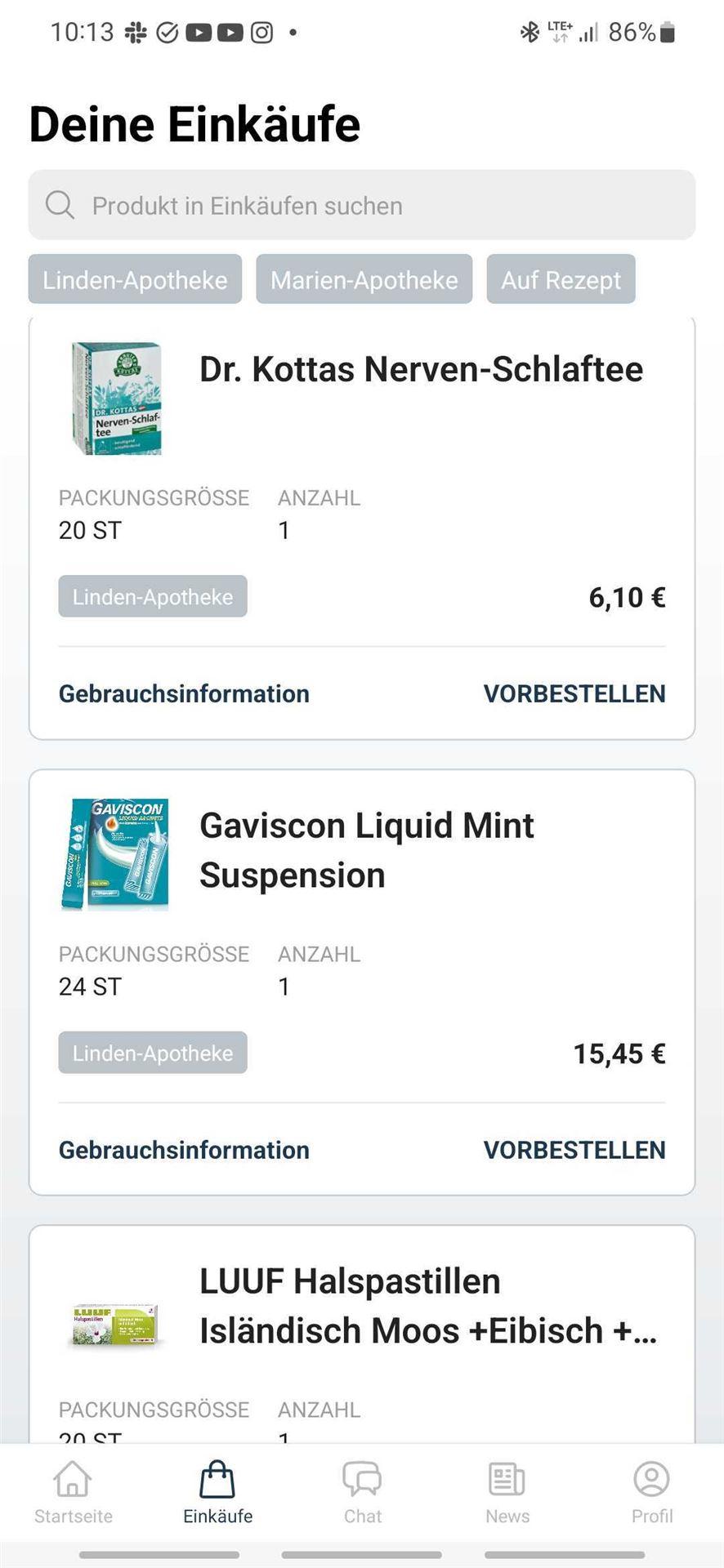724x1568 pixels.
Task: Preorder Gaviscon Liquid Mint Suspension via VORBESTELLEN
Action: (574, 1150)
